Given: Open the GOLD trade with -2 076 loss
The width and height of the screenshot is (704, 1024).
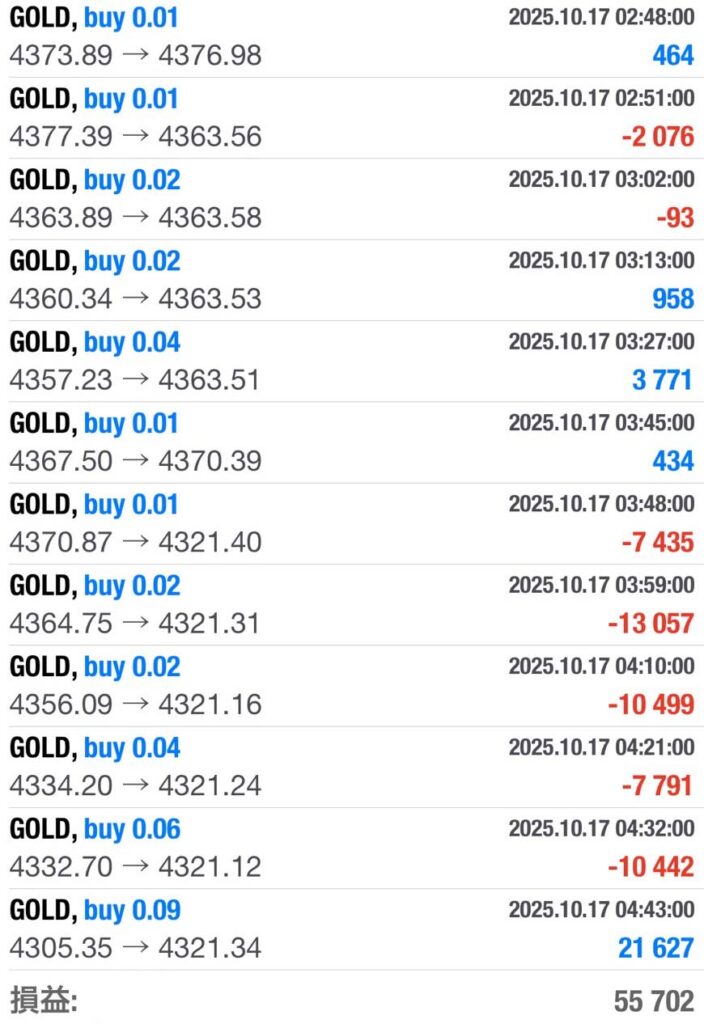Looking at the screenshot, I should pyautogui.click(x=352, y=118).
